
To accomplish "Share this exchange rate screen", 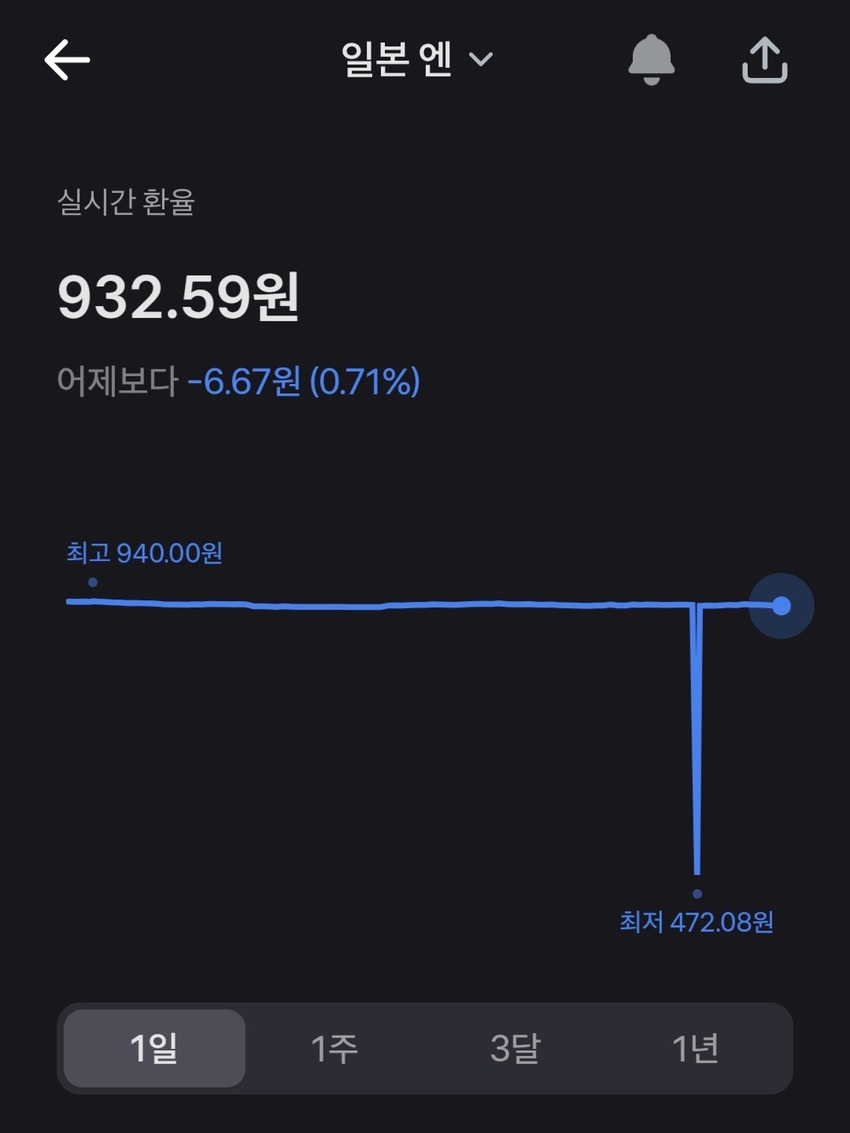I will tap(765, 60).
